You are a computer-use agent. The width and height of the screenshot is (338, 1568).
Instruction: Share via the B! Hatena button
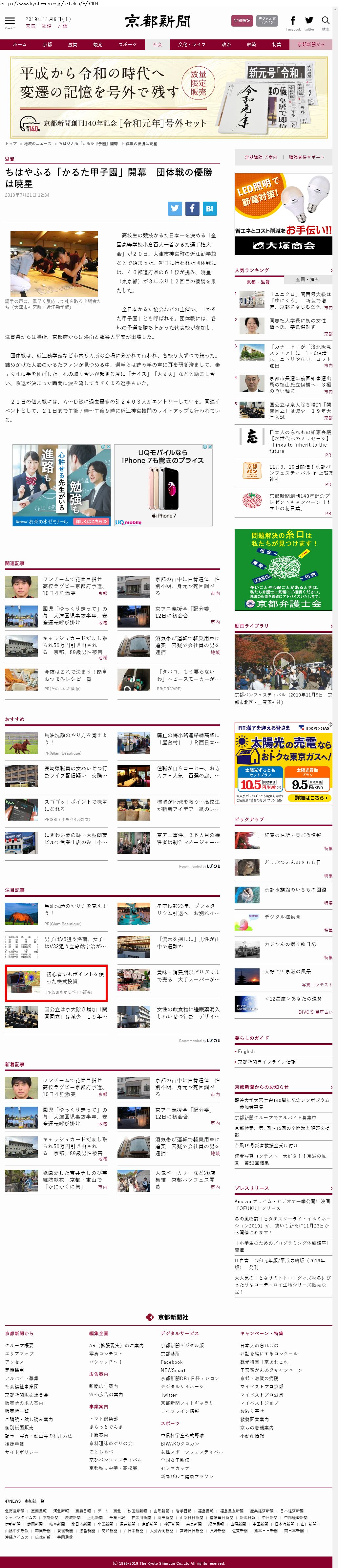point(209,208)
